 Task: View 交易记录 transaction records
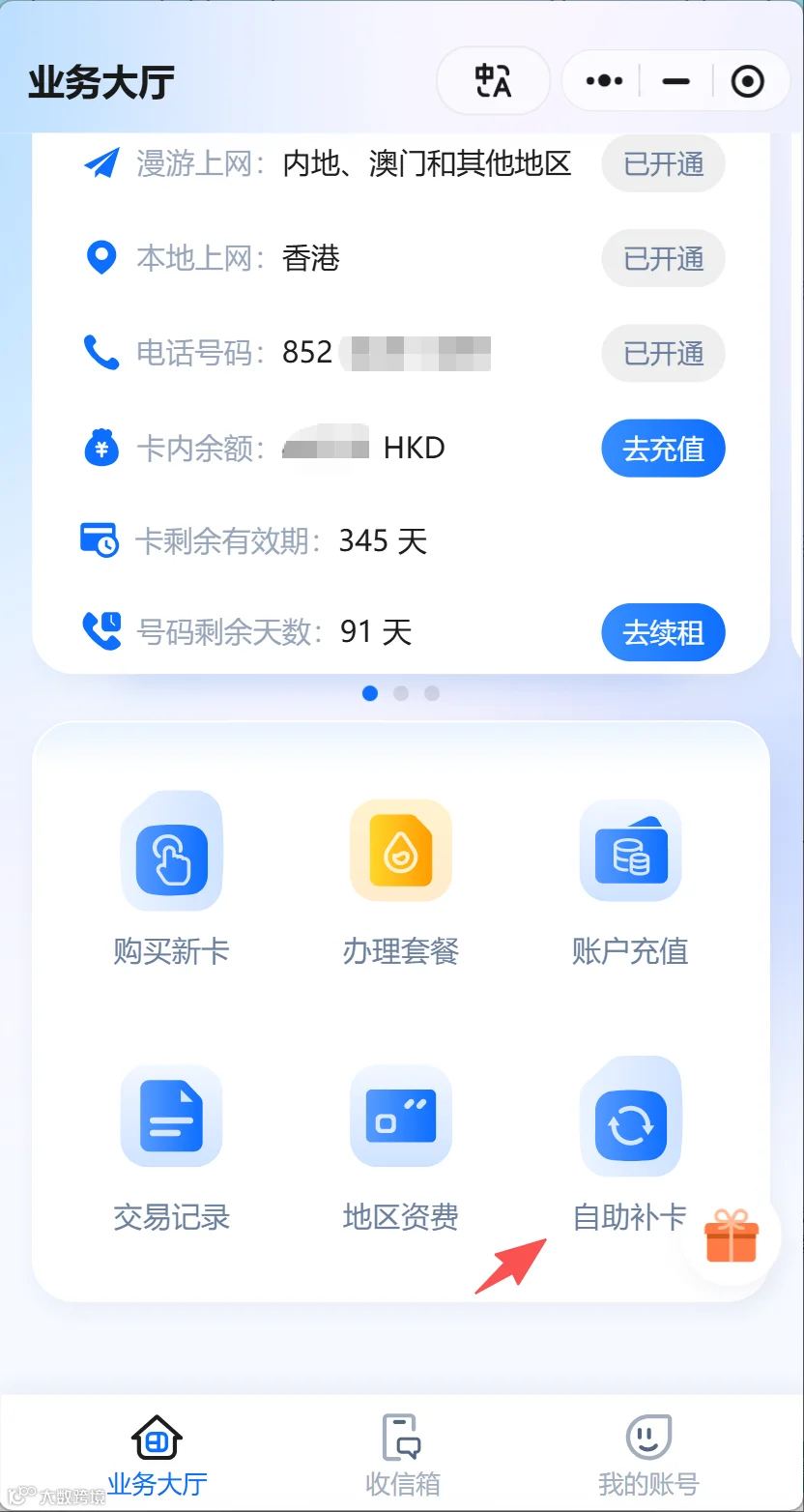[172, 1148]
